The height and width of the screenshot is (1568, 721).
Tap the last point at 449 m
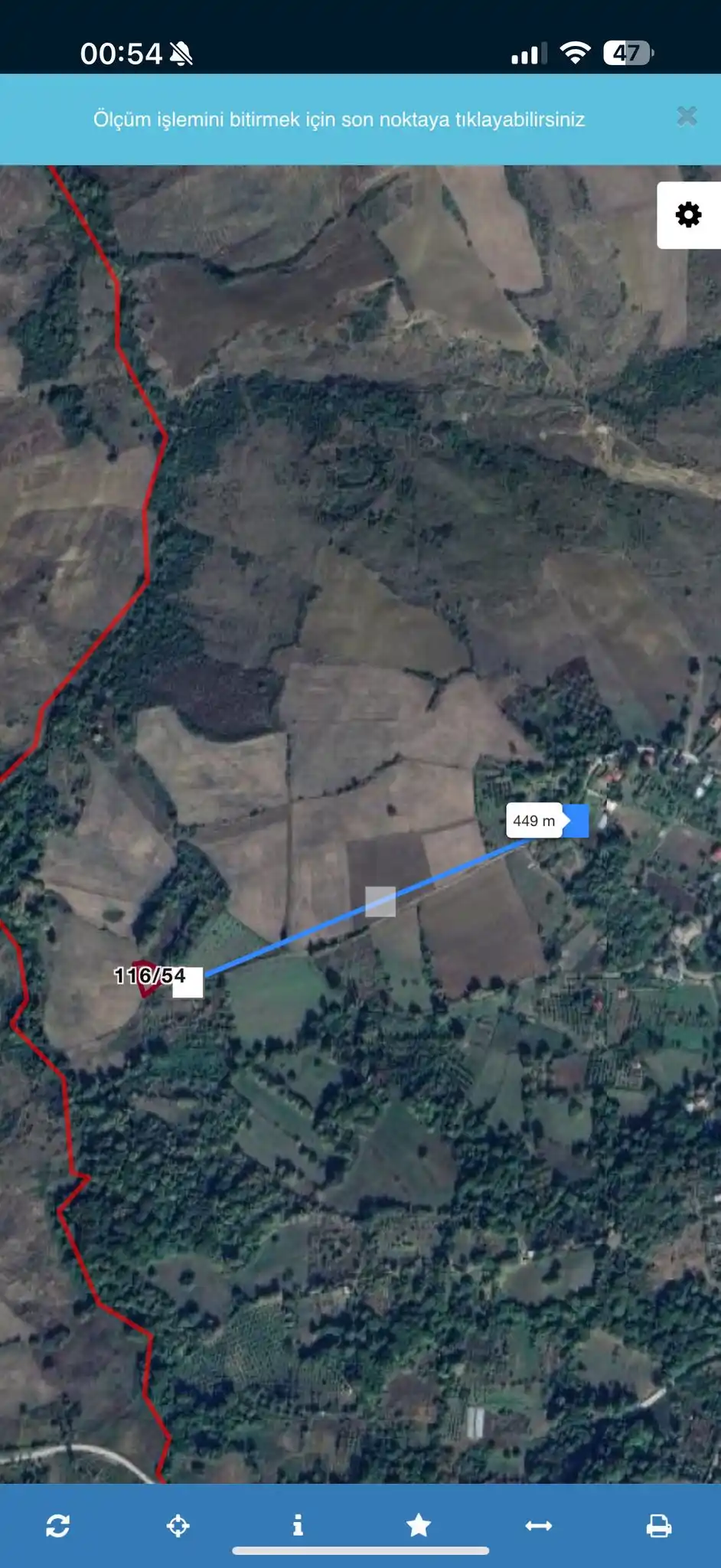[576, 821]
